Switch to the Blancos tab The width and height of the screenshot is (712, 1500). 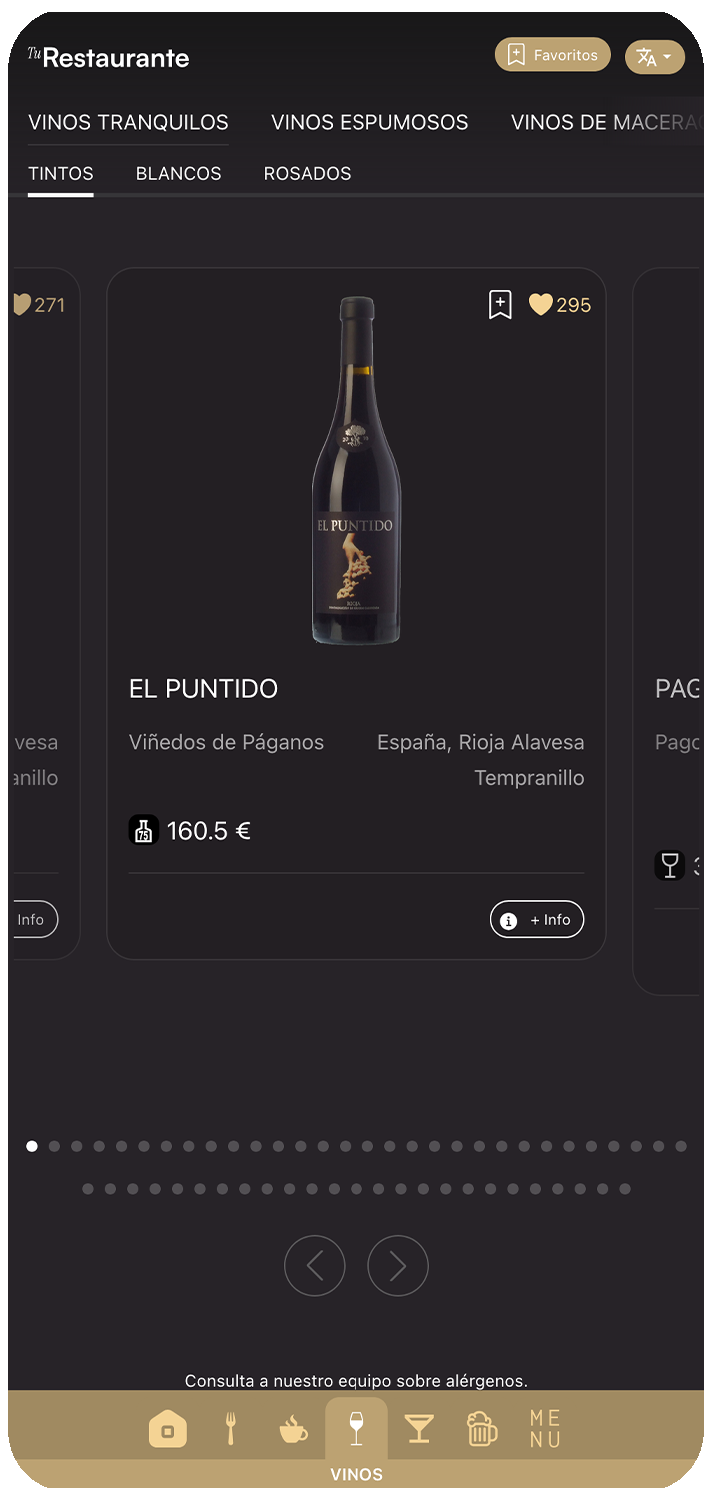coord(178,174)
